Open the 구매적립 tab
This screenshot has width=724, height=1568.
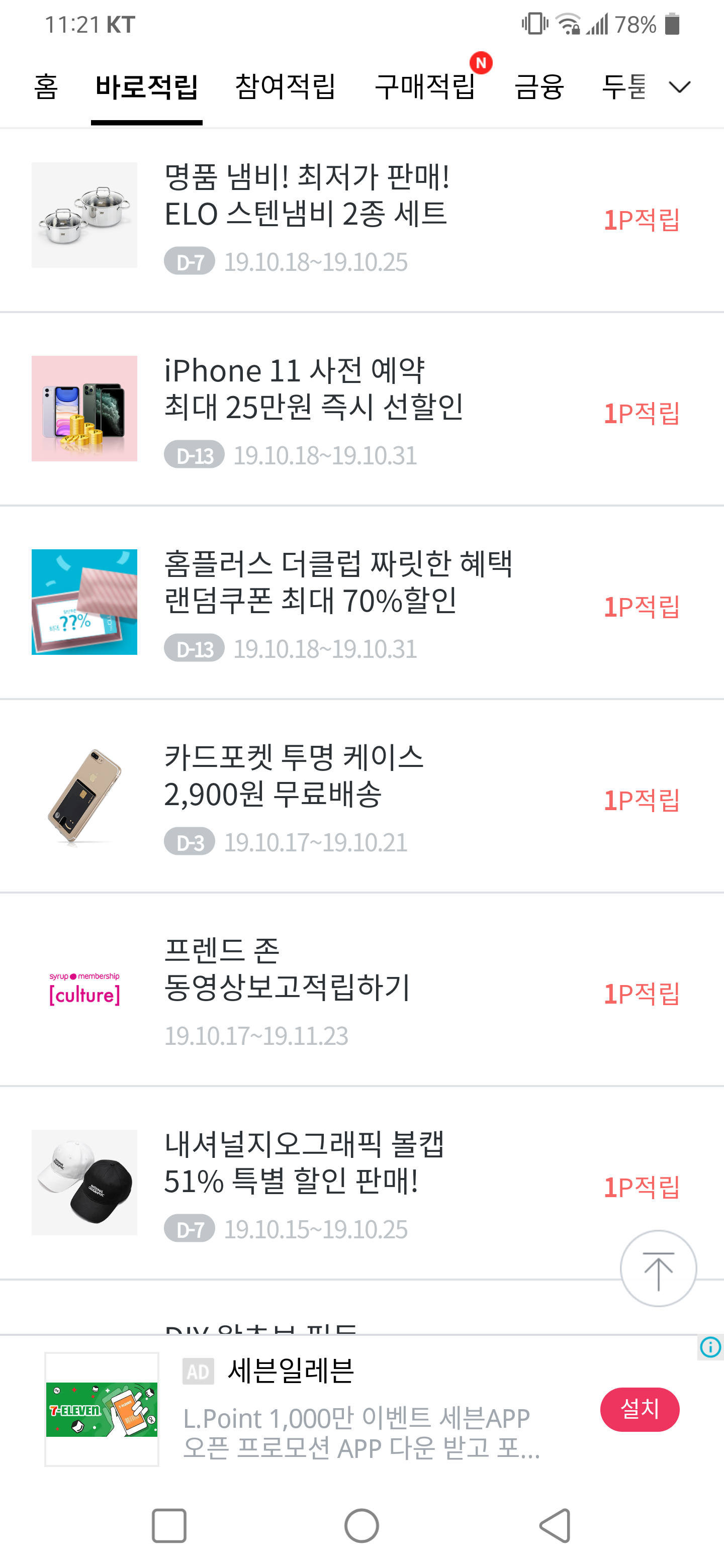point(424,86)
